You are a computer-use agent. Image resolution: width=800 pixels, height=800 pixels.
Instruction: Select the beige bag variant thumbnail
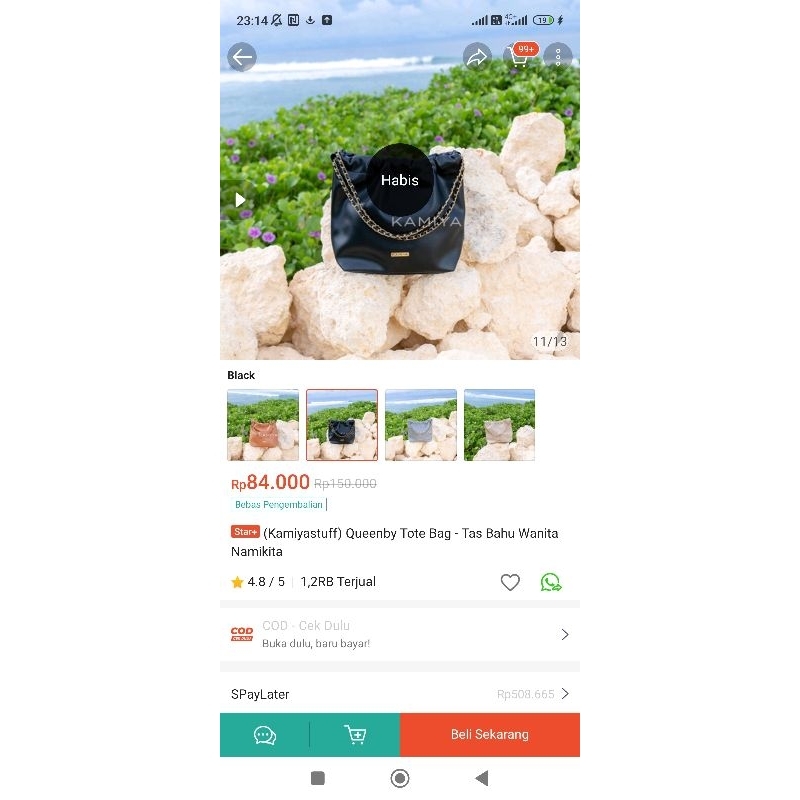[x=499, y=425]
